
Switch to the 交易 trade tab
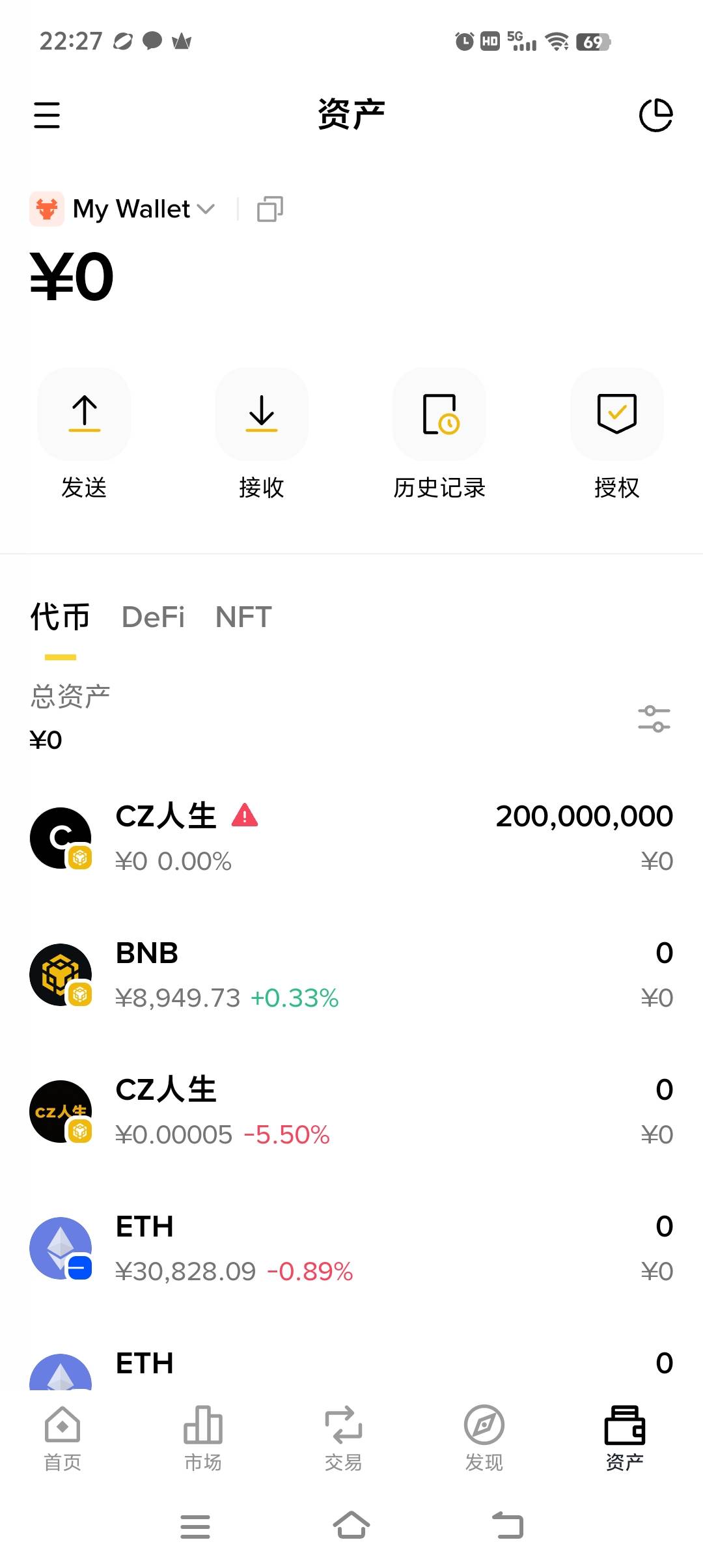click(344, 1439)
